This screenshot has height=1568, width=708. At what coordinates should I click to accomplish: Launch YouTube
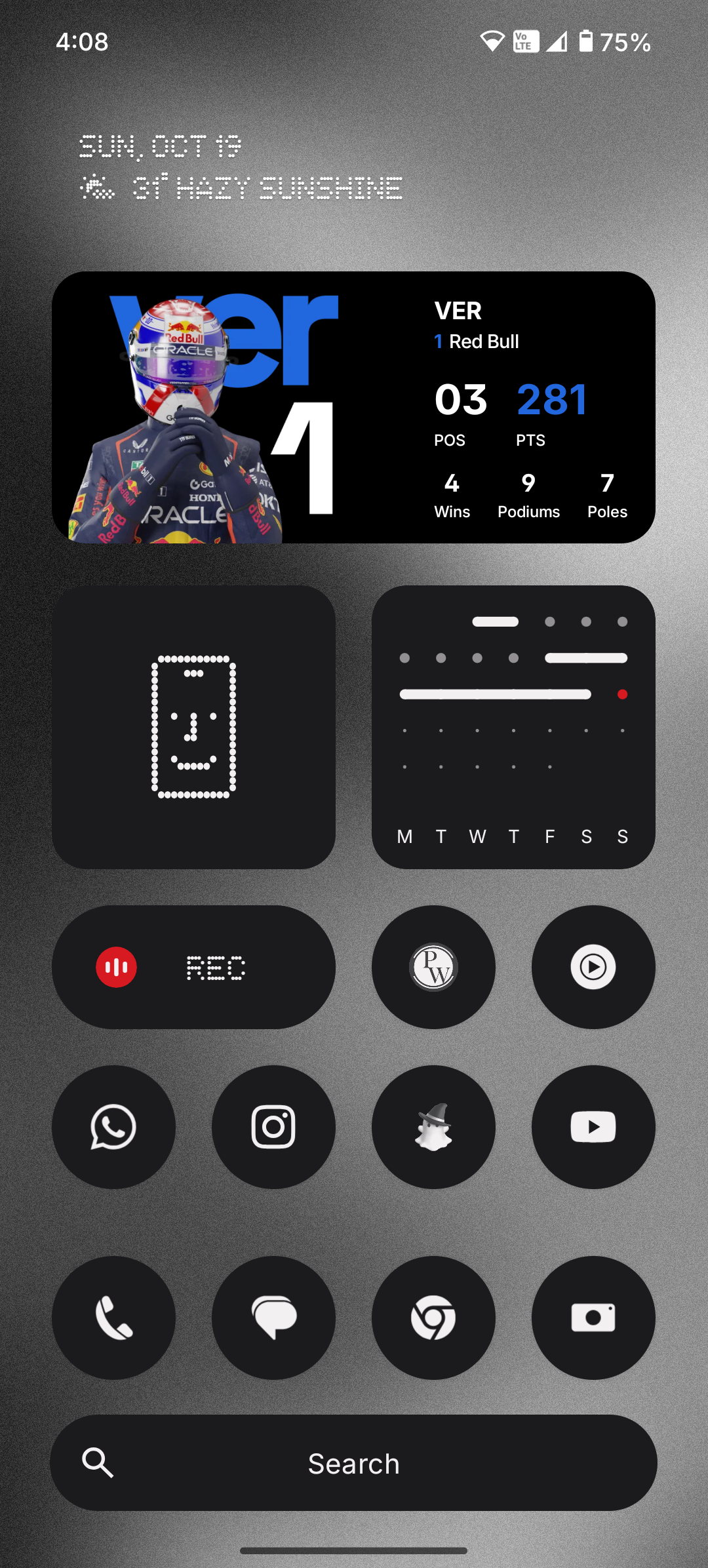click(593, 1127)
